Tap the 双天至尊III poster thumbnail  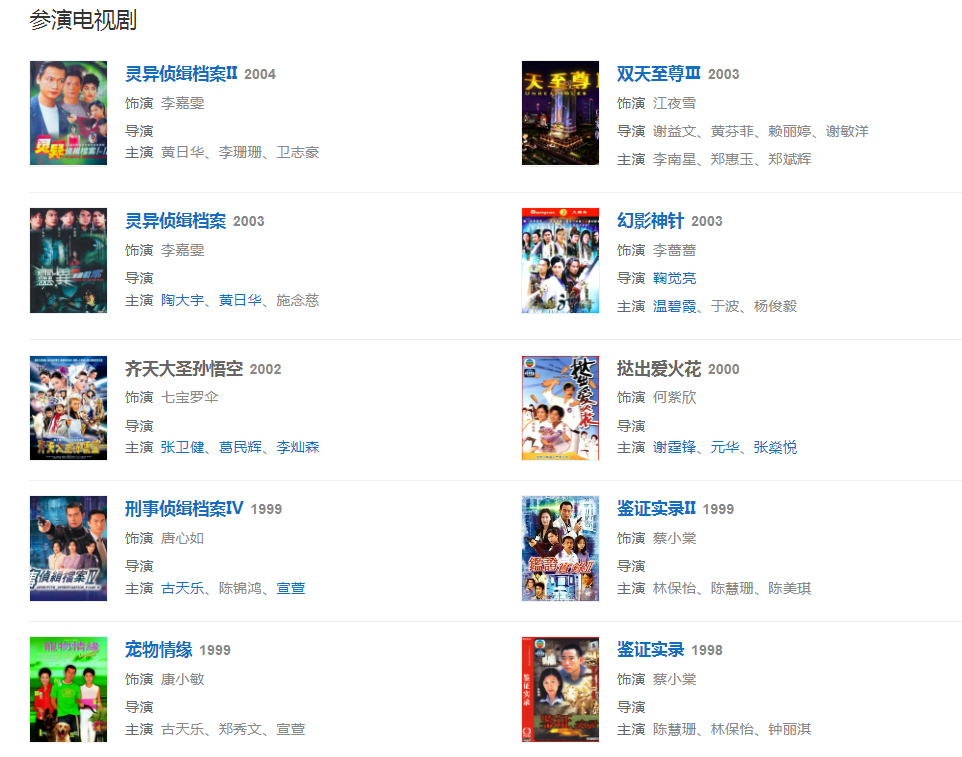coord(560,113)
